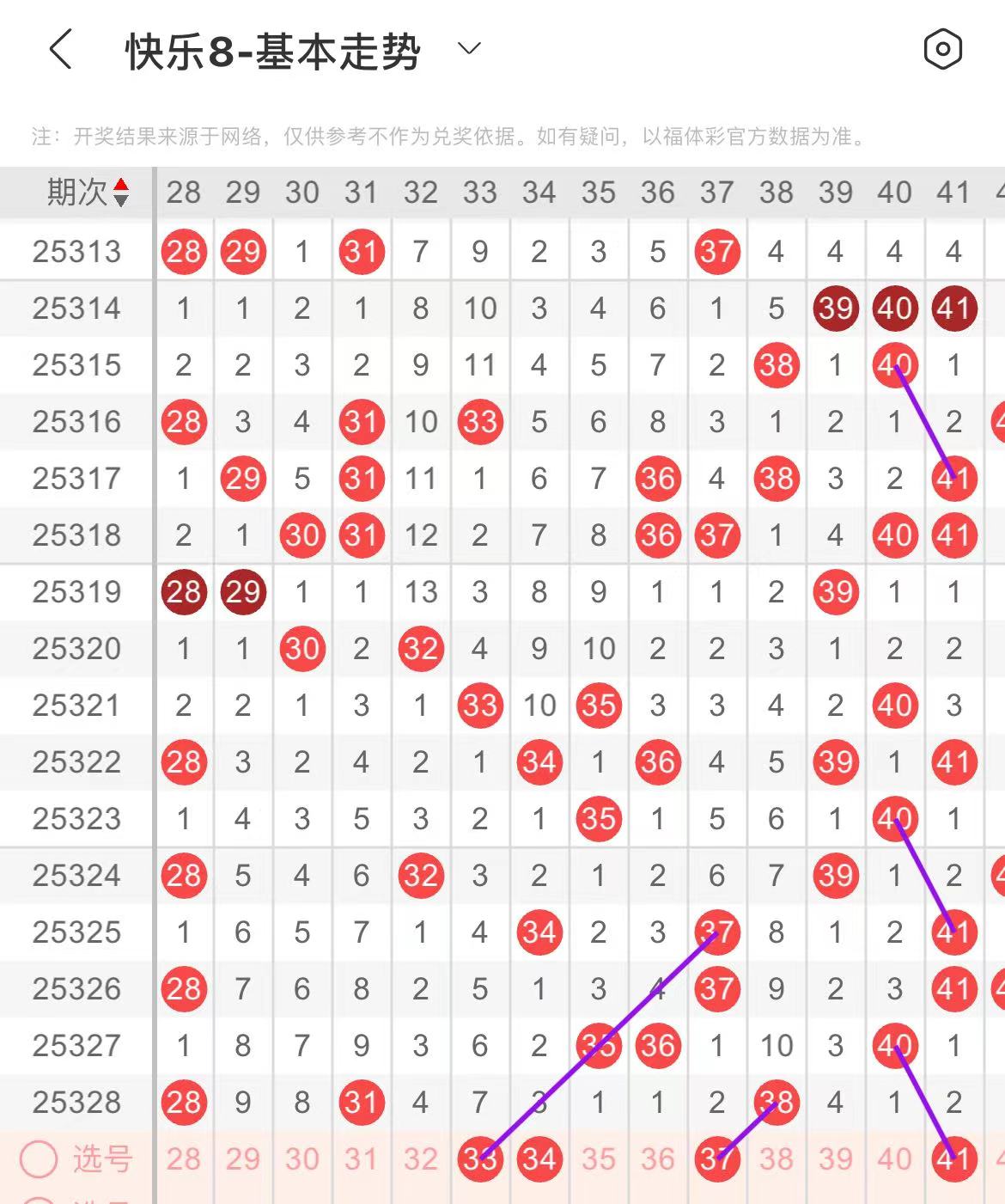Go back from the basic trend chart
The height and width of the screenshot is (1204, 1005).
tap(60, 49)
